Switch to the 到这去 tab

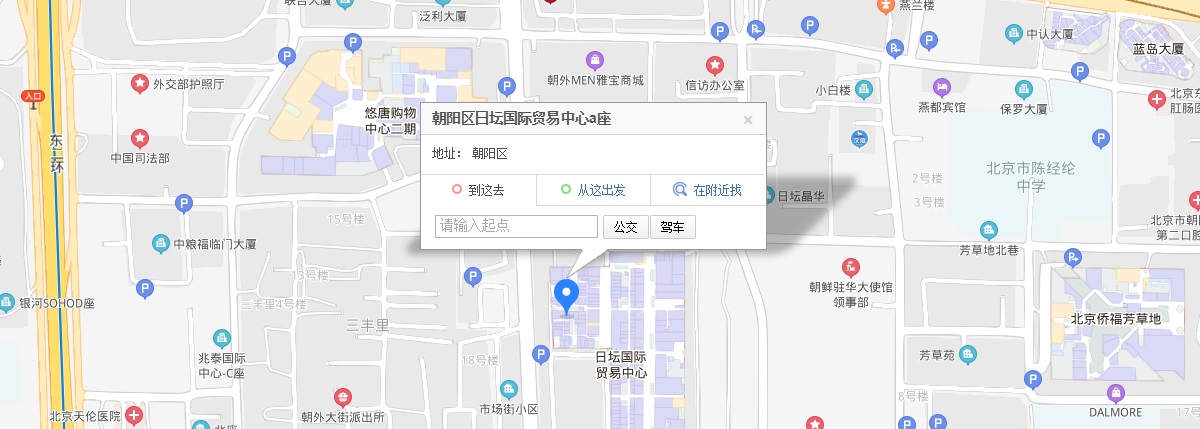[x=478, y=189]
